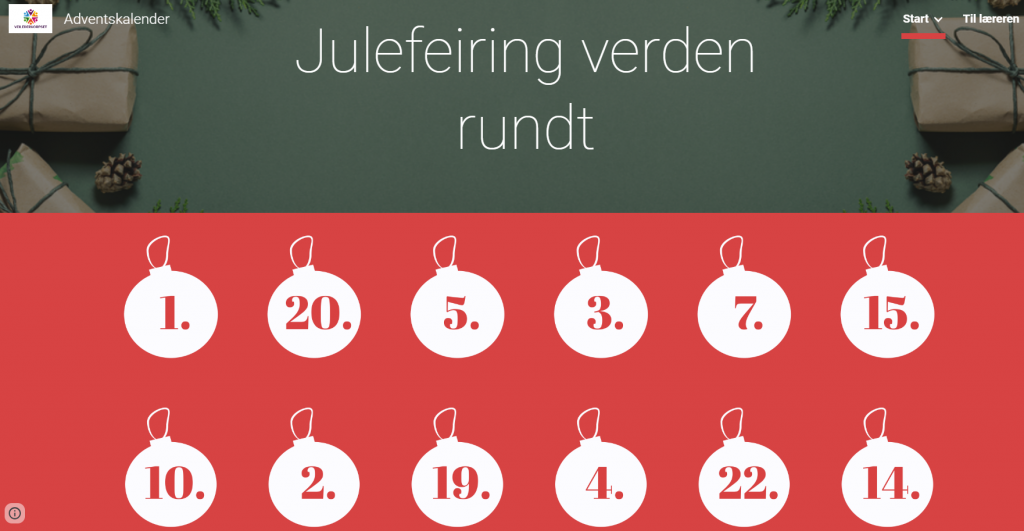
Task: Expand the Start dropdown chevron
Action: point(938,20)
